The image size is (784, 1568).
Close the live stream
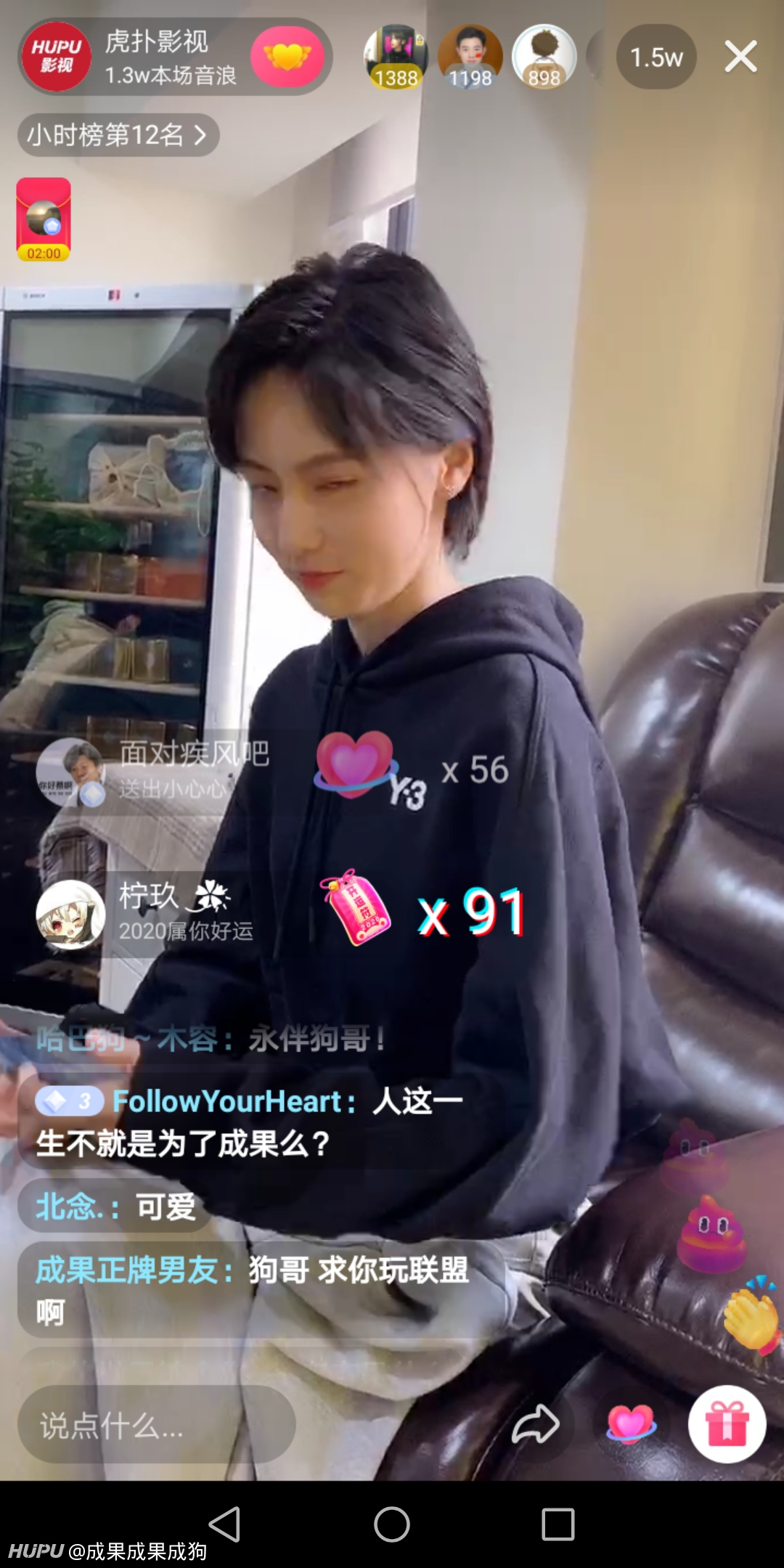pos(740,57)
